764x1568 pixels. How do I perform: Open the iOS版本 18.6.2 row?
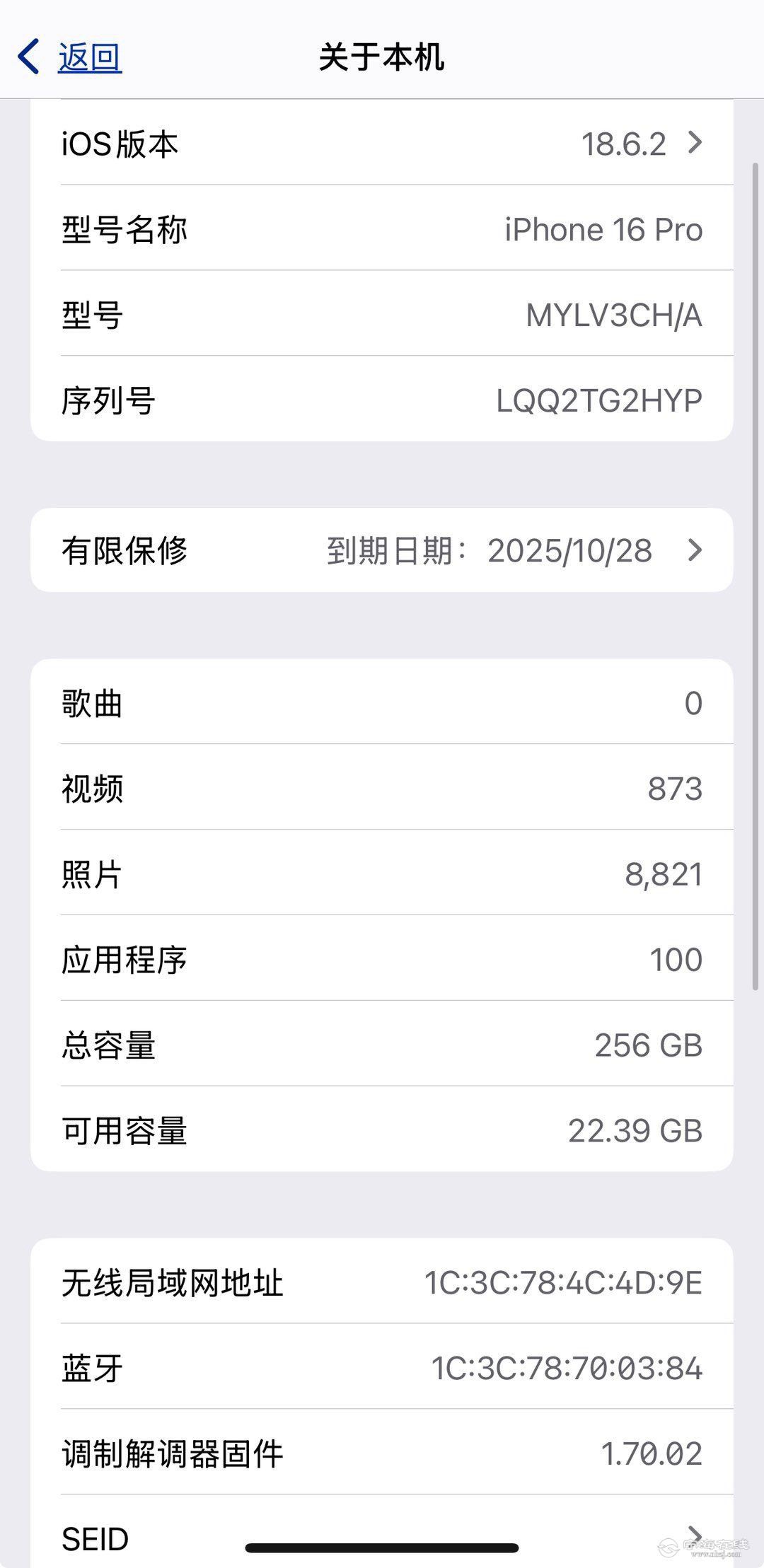tap(382, 144)
